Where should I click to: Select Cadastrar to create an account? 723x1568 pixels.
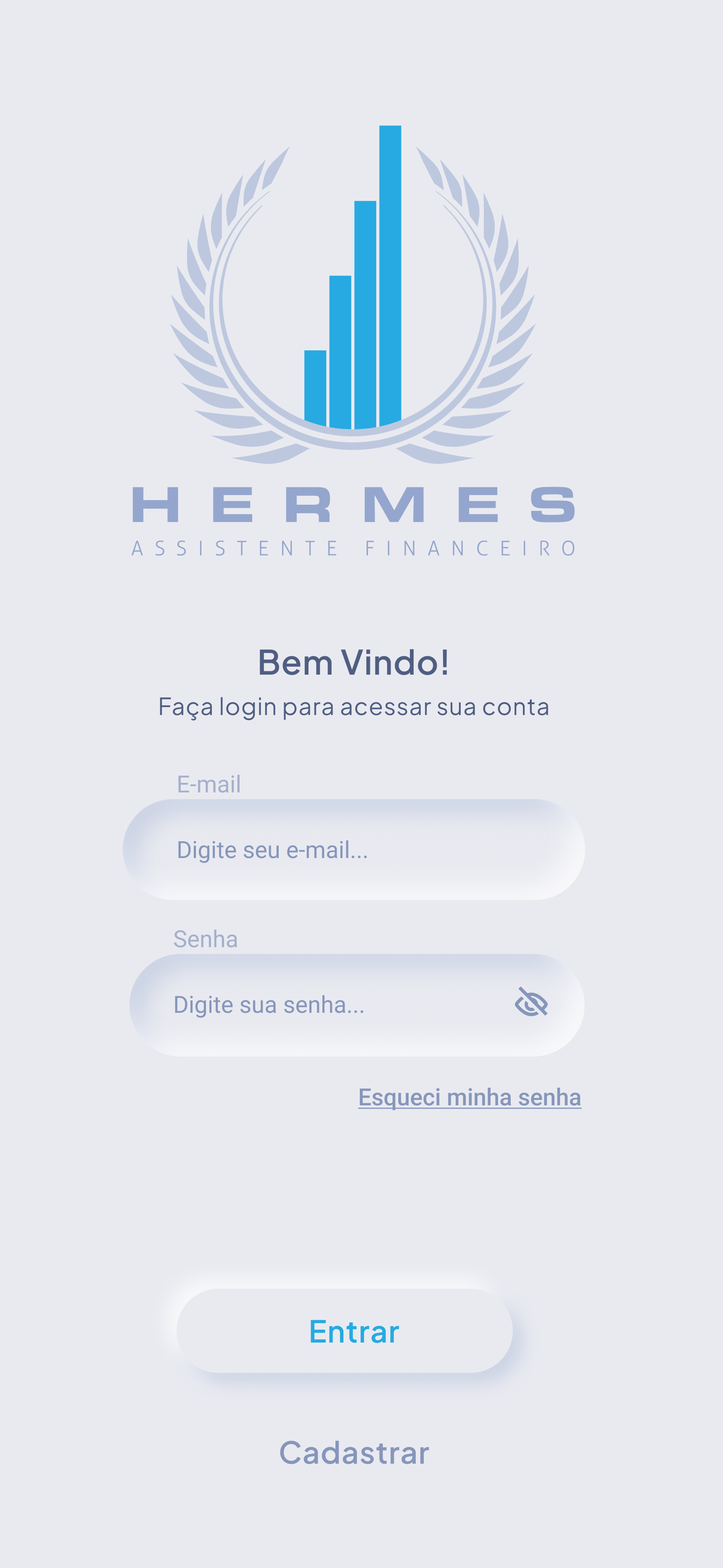[354, 1452]
